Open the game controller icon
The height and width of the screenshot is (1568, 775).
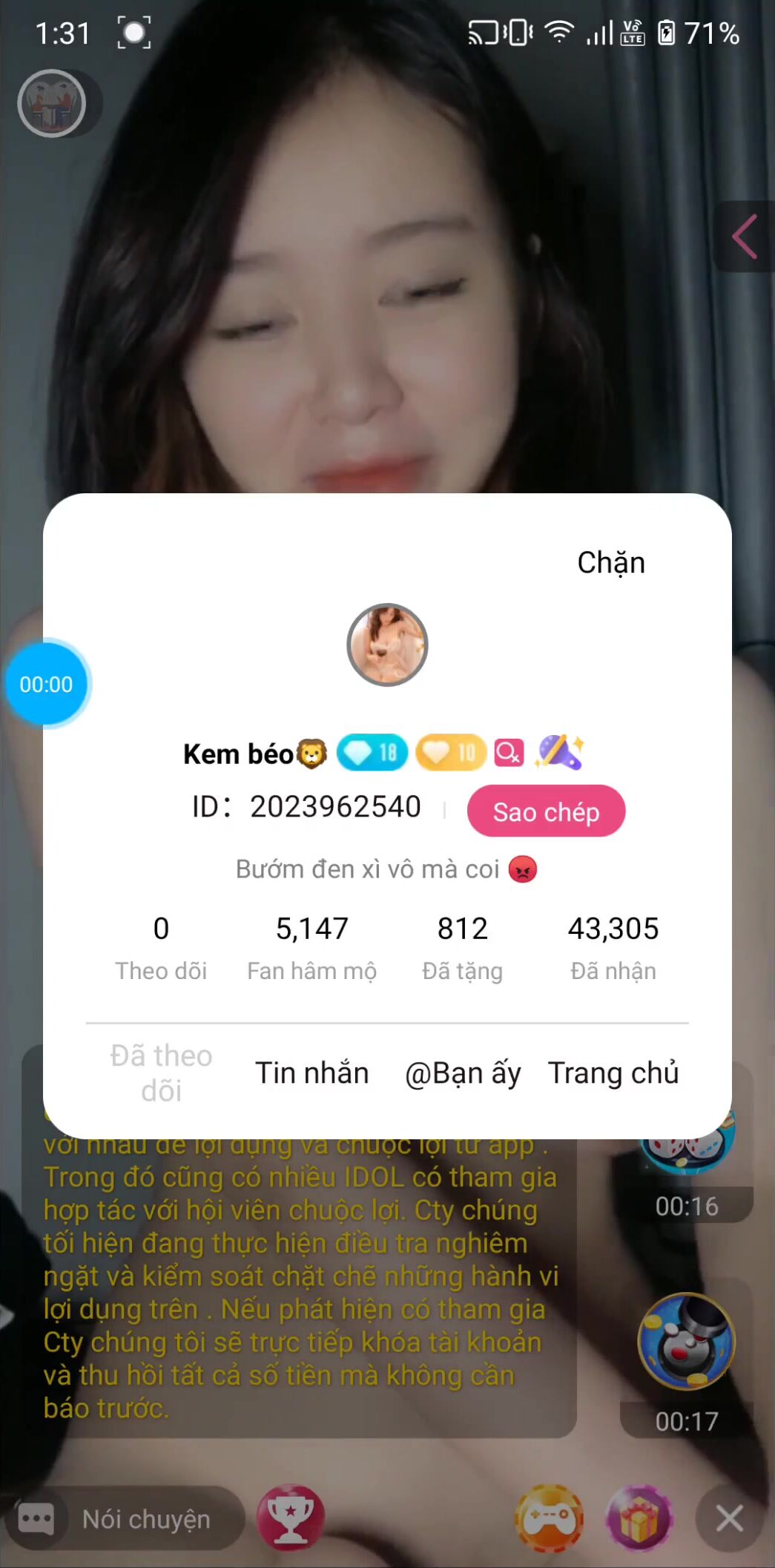(x=549, y=1518)
